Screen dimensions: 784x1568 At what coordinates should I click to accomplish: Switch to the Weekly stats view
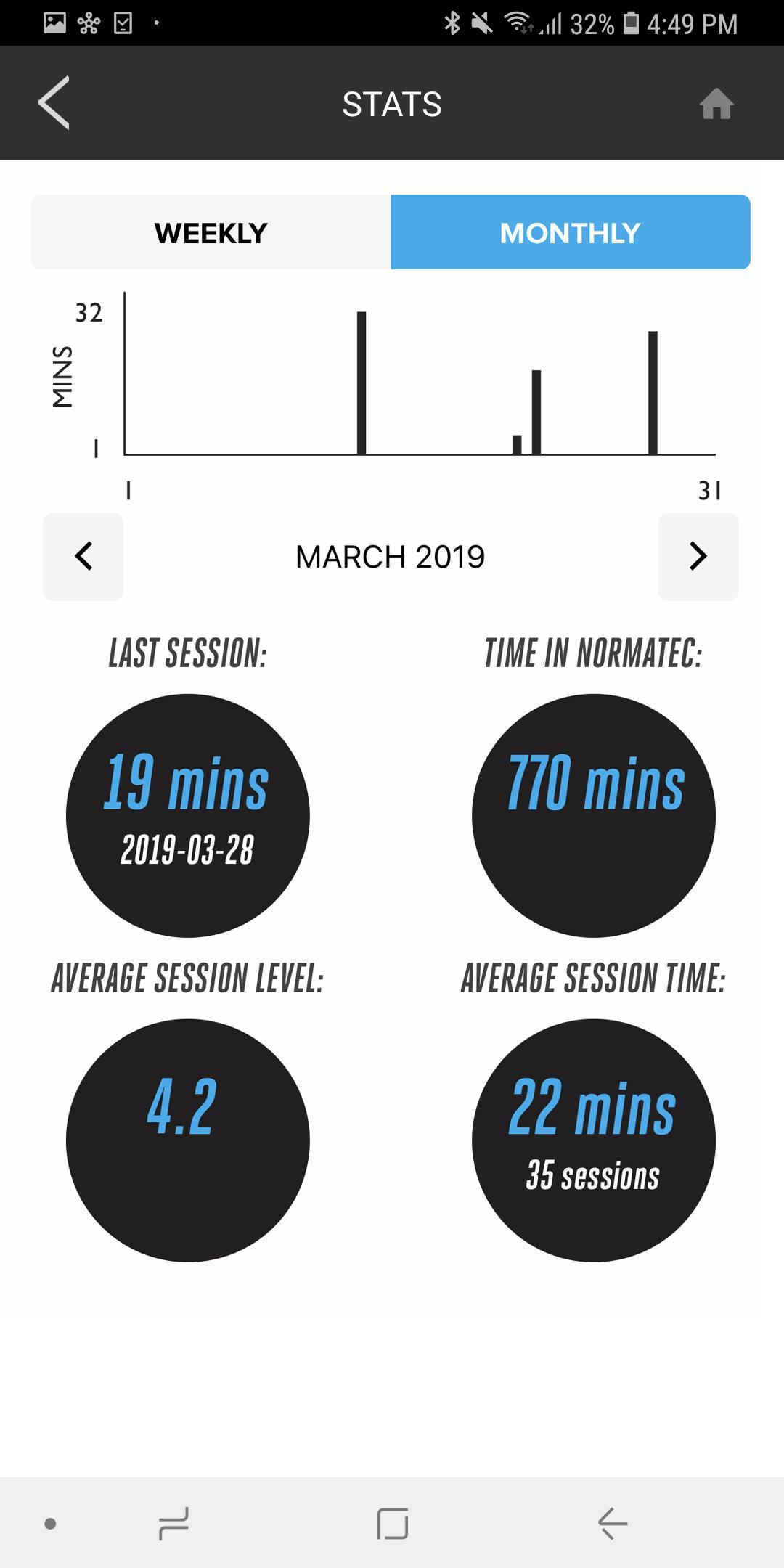(x=211, y=232)
